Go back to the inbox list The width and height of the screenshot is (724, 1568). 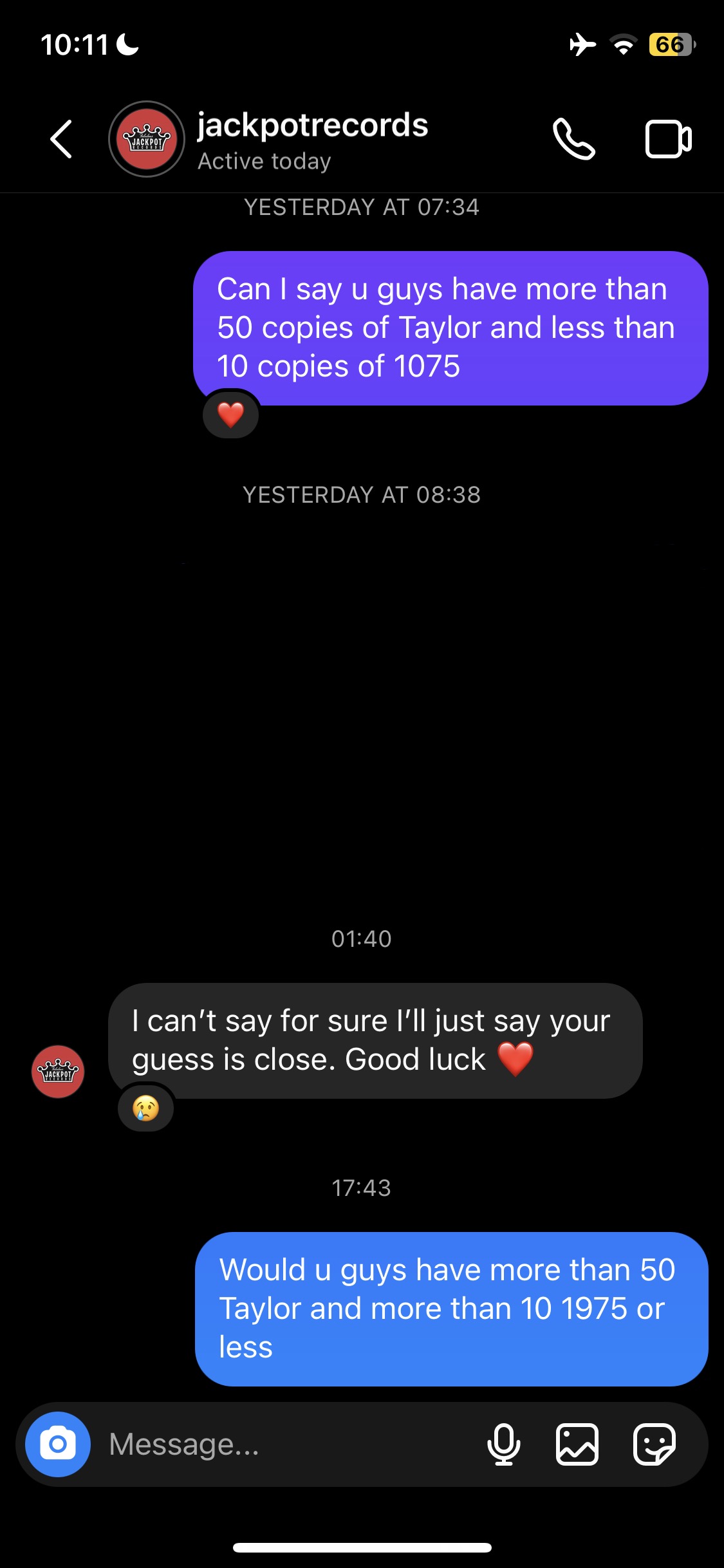[62, 139]
